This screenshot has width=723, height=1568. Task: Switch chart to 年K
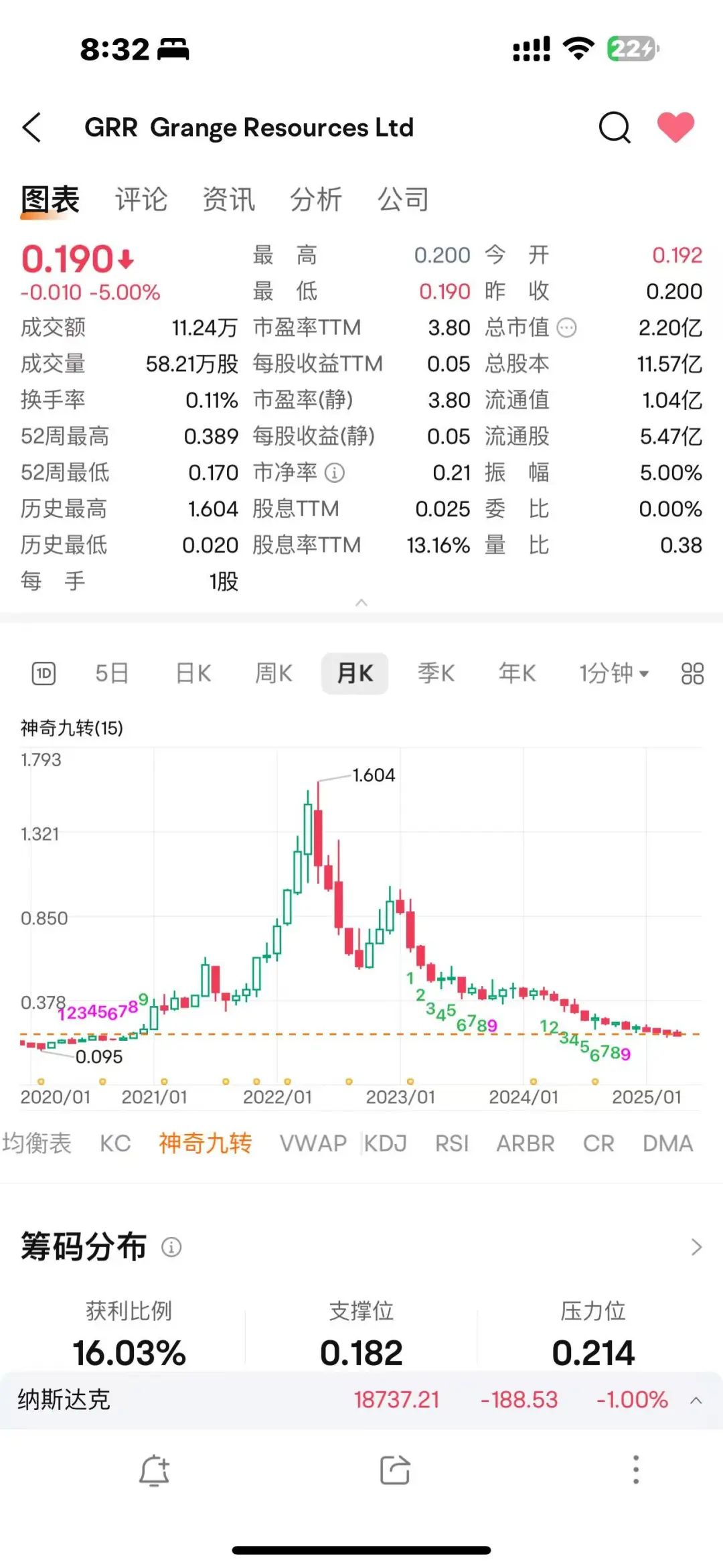(517, 673)
